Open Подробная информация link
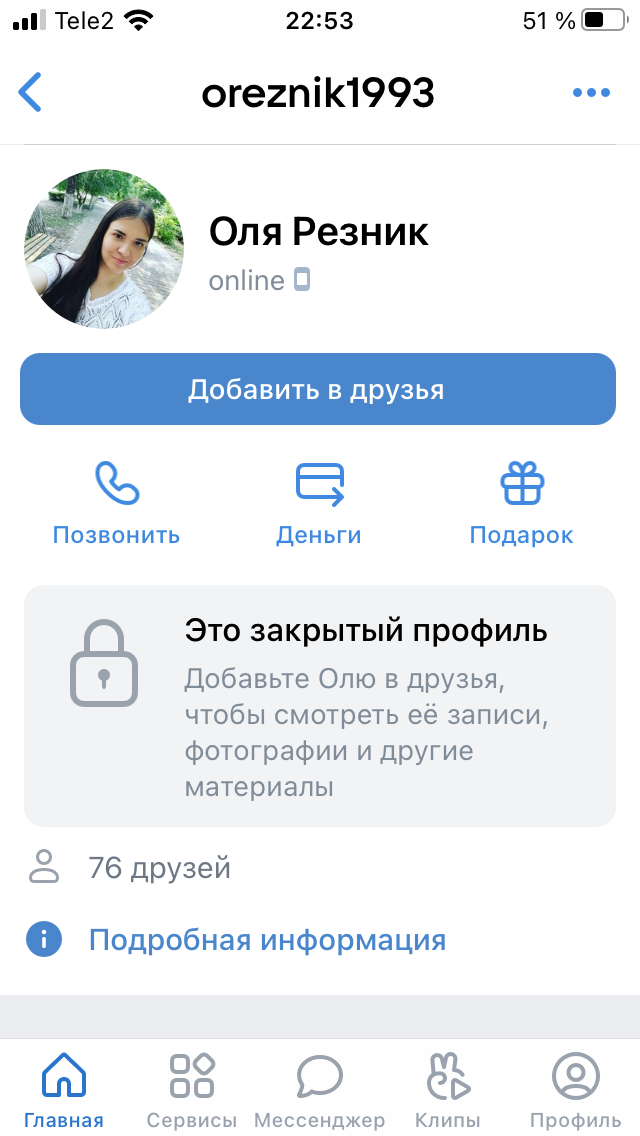The width and height of the screenshot is (640, 1136). point(267,940)
